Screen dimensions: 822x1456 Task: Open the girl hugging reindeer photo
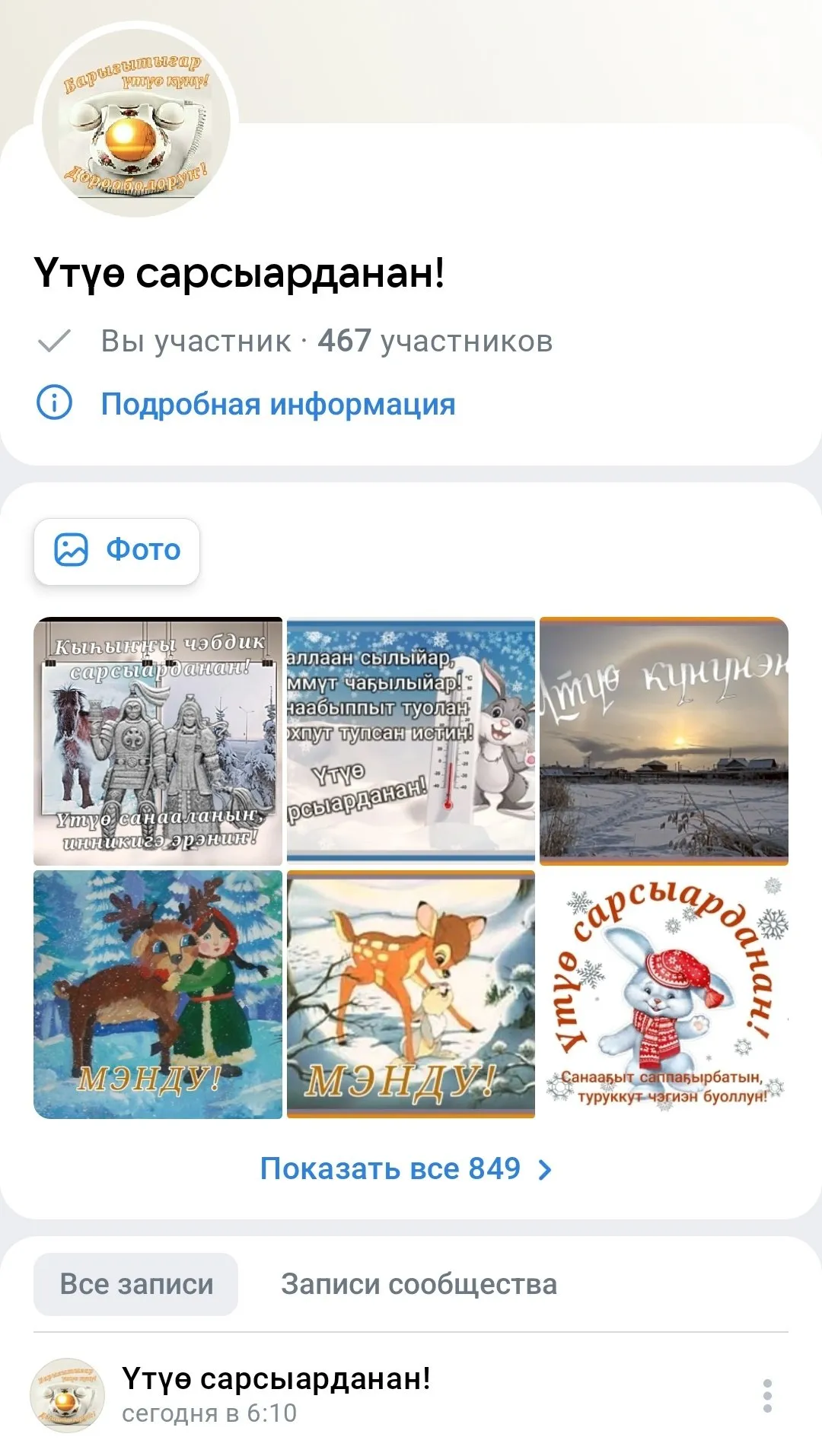tap(158, 994)
